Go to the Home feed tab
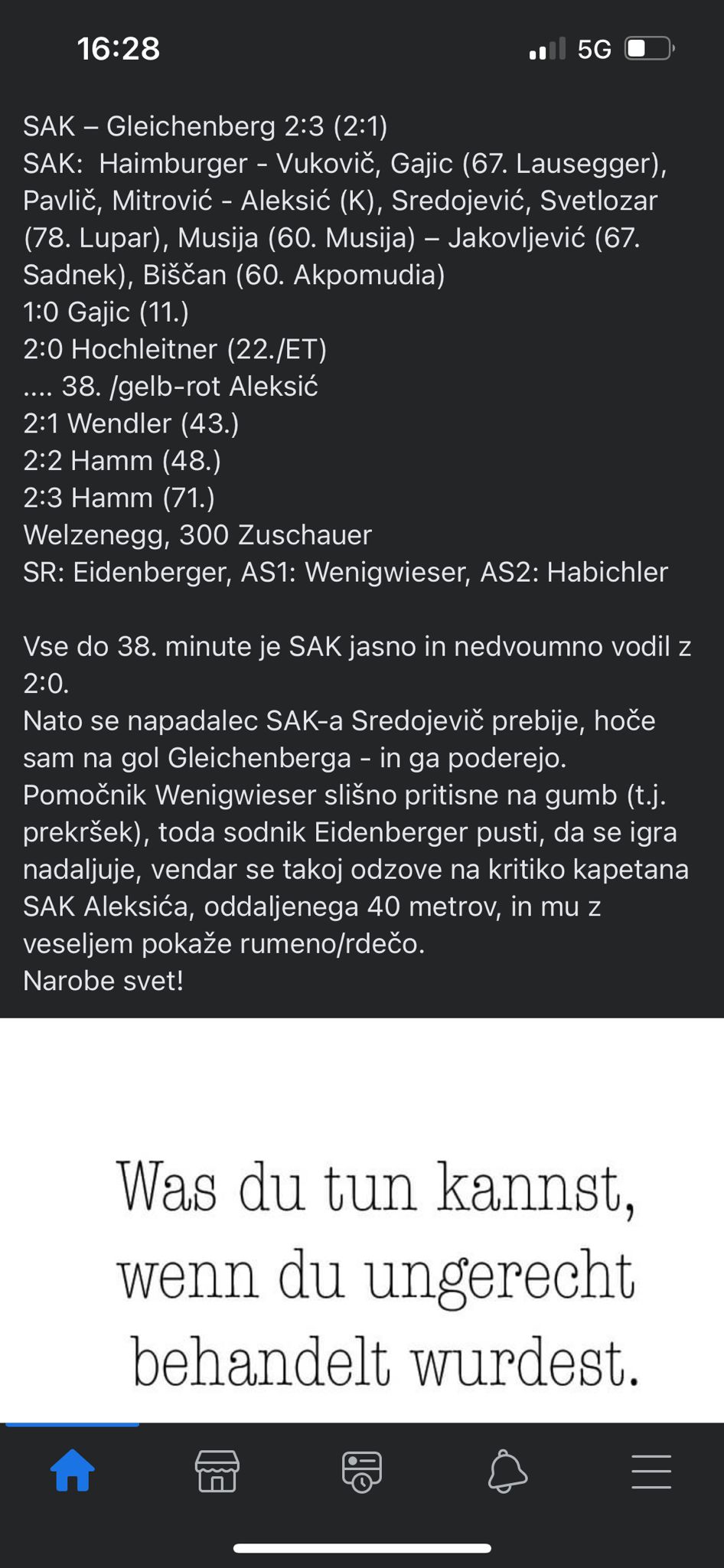This screenshot has width=724, height=1568. click(x=73, y=1470)
